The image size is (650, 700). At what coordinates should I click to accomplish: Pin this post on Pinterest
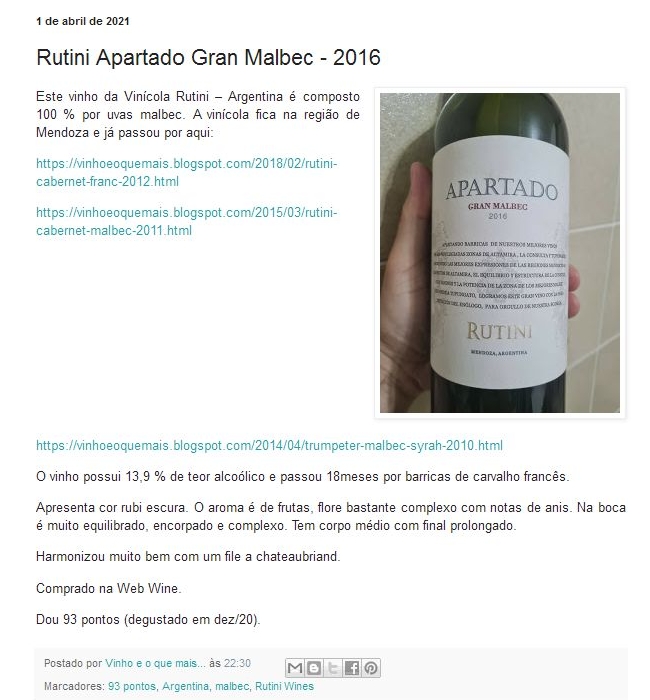pos(371,668)
